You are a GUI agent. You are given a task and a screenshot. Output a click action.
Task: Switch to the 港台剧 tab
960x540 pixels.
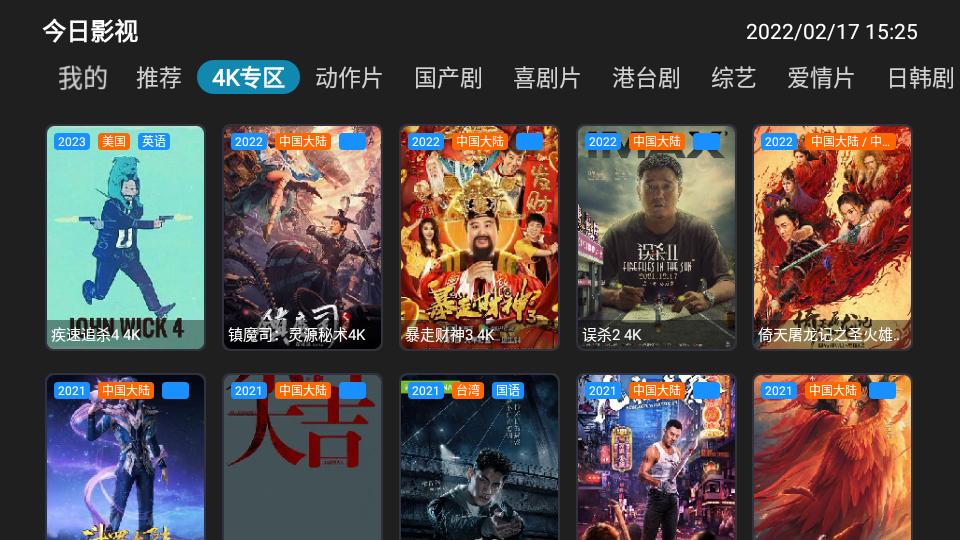[x=645, y=78]
